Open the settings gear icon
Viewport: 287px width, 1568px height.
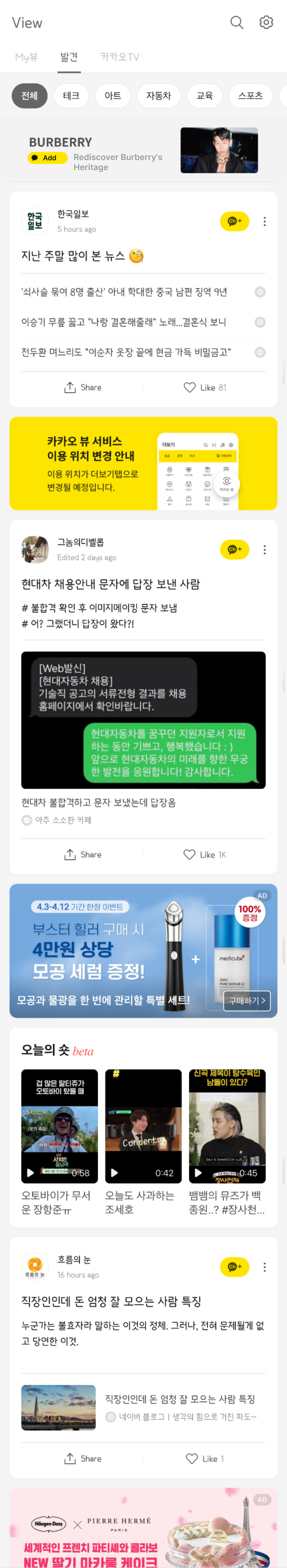(266, 23)
